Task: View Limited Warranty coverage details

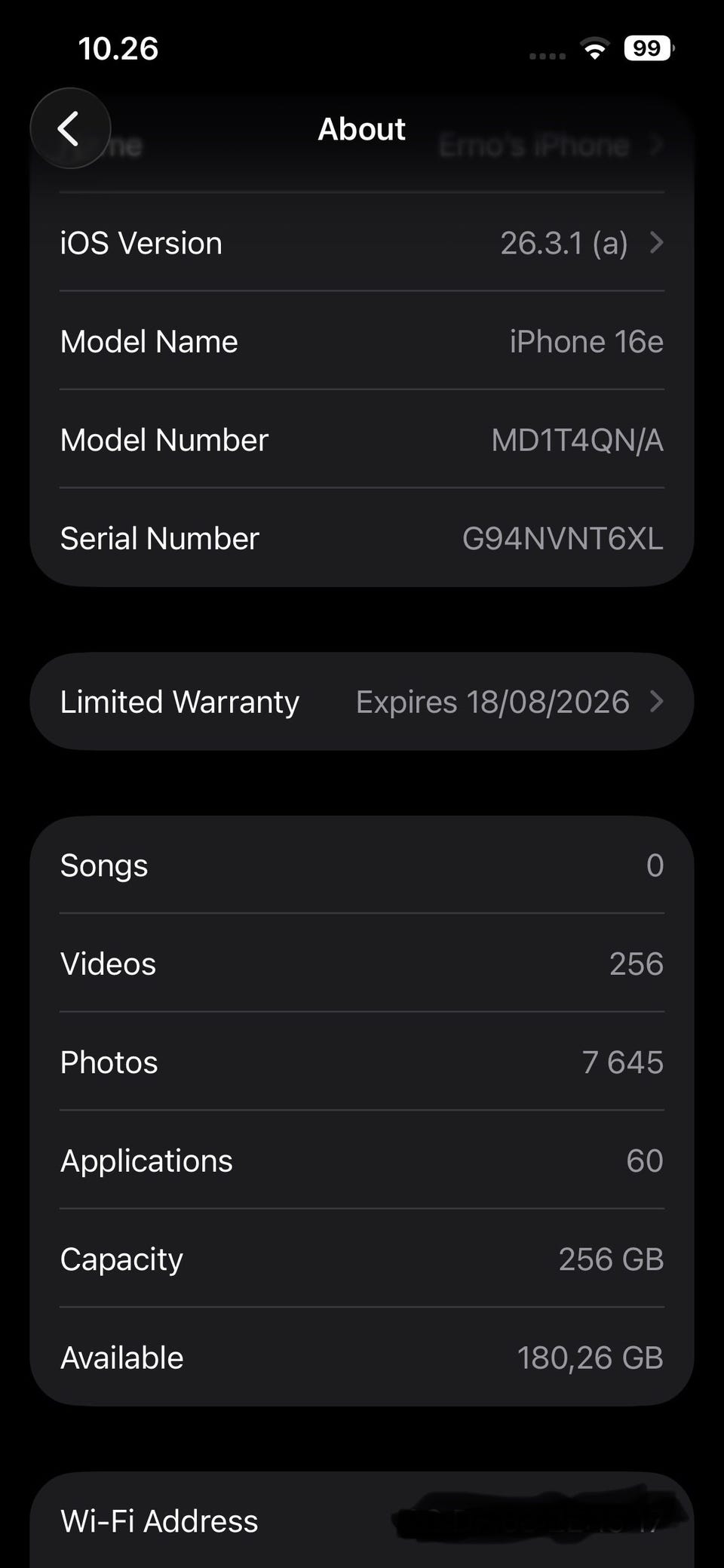Action: 361,702
